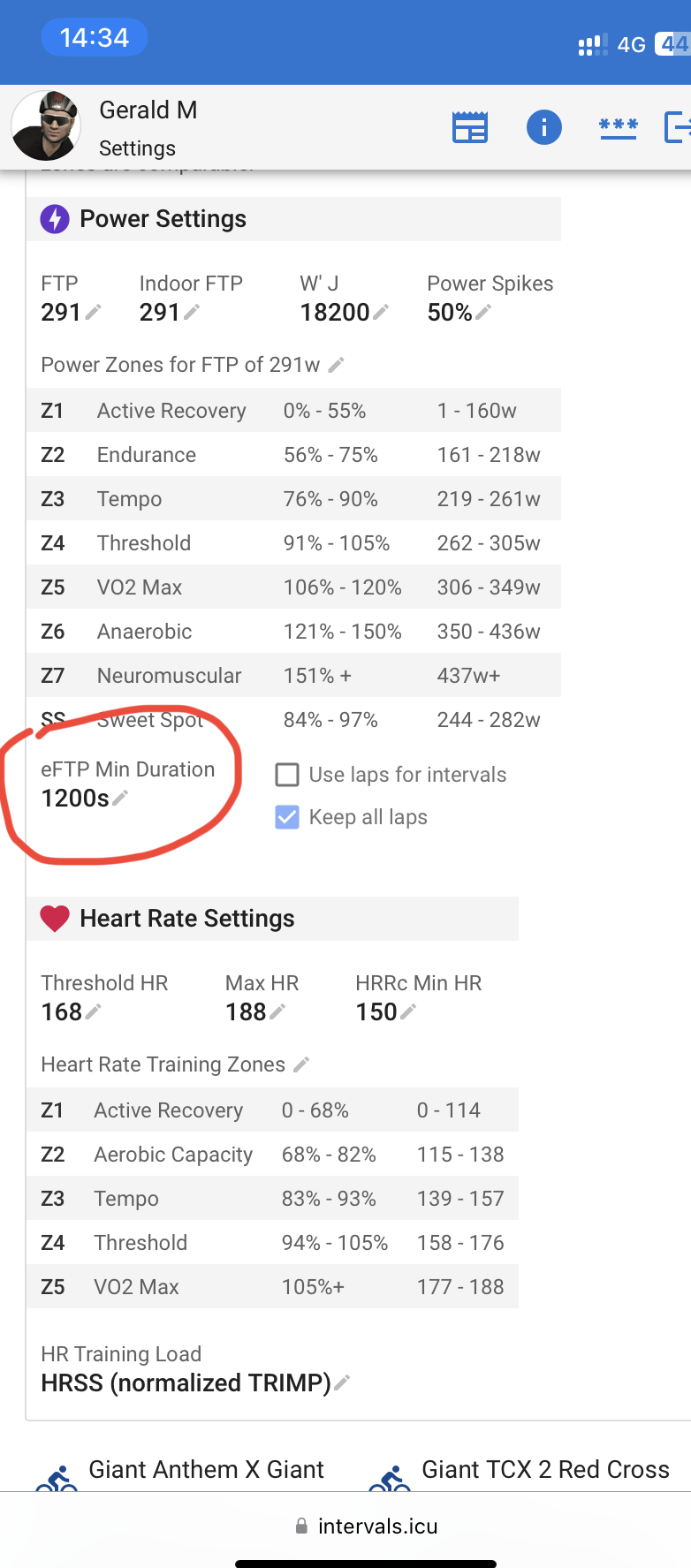Viewport: 691px width, 1568px height.
Task: Edit Power Zones for FTP of 291w
Action: (x=336, y=365)
